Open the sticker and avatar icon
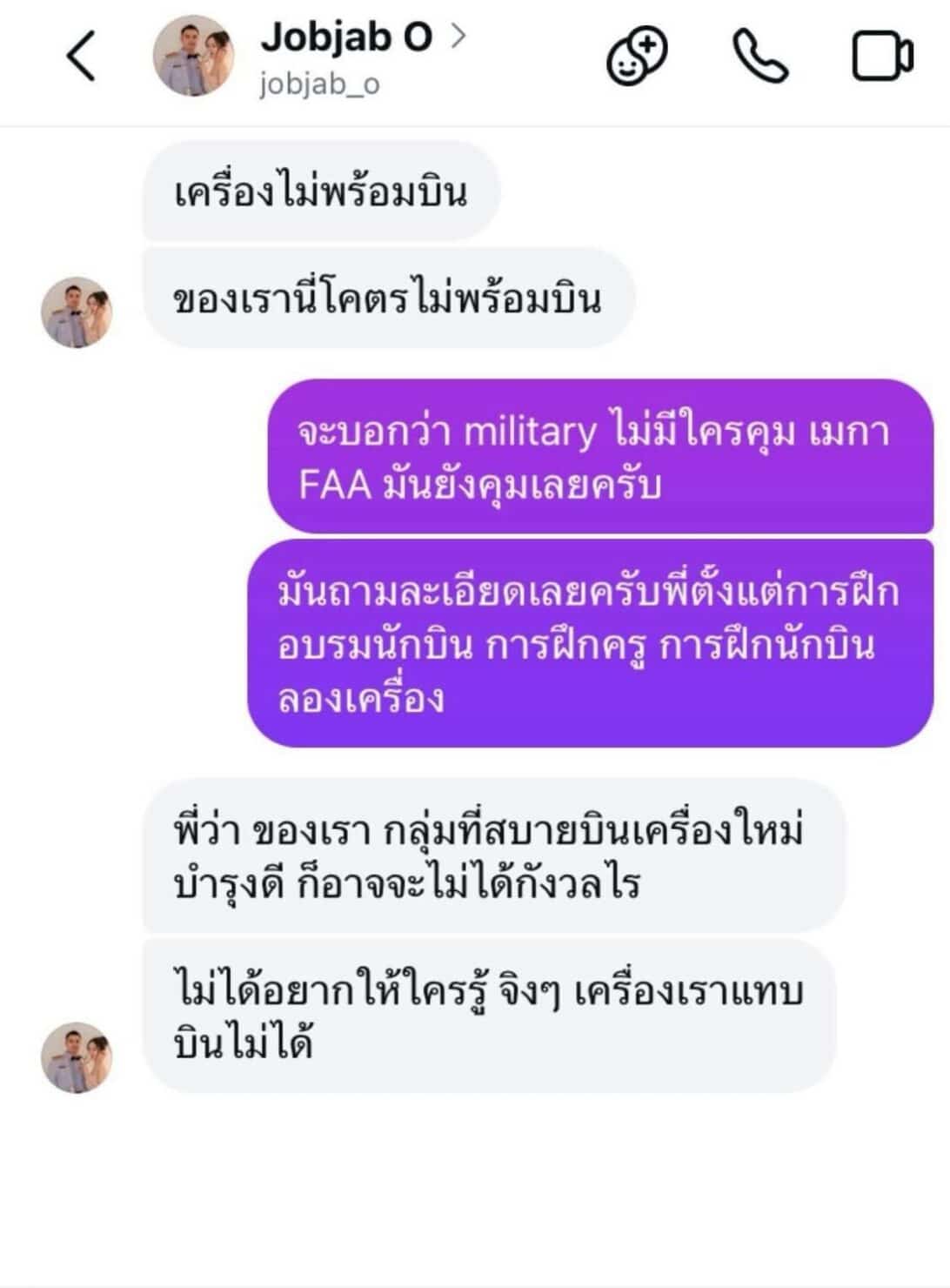The image size is (950, 1288). click(x=637, y=57)
